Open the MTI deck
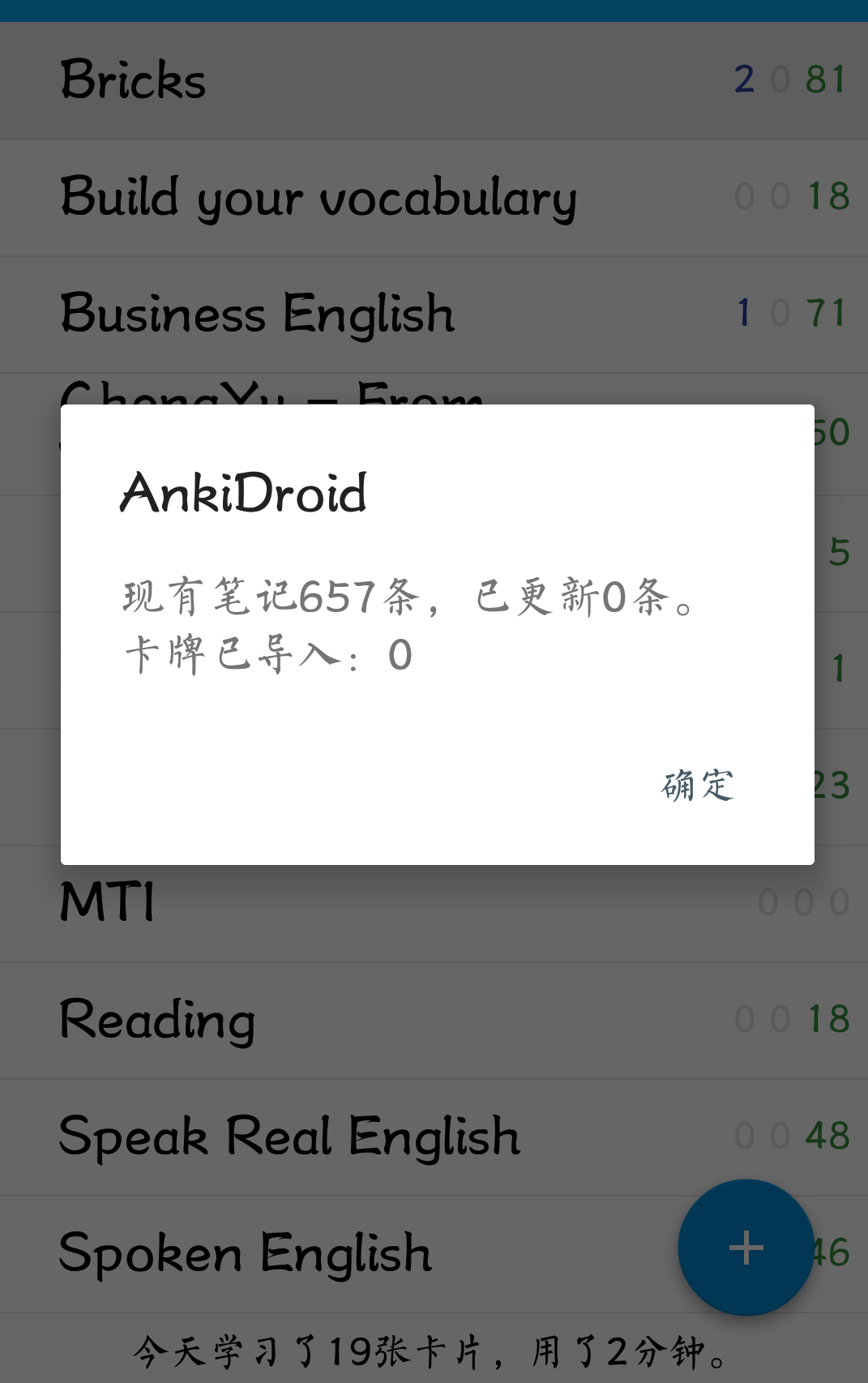Screen dimensions: 868x1383 tap(107, 902)
